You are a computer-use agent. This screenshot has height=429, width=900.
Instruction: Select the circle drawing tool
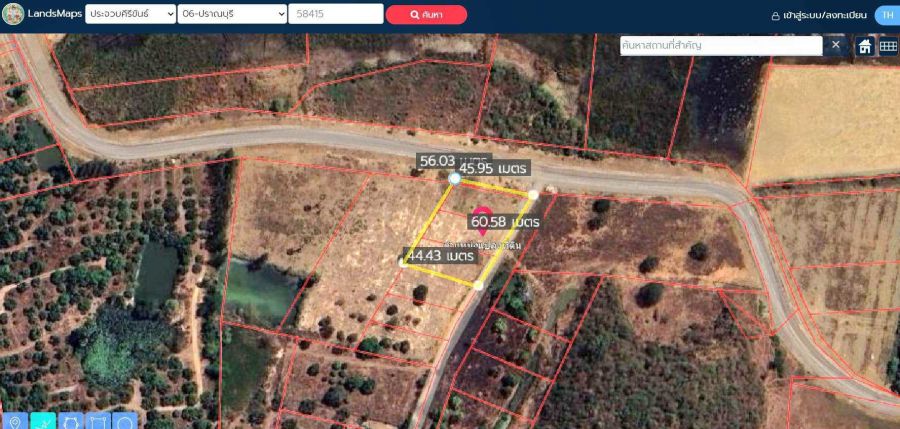tap(125, 421)
